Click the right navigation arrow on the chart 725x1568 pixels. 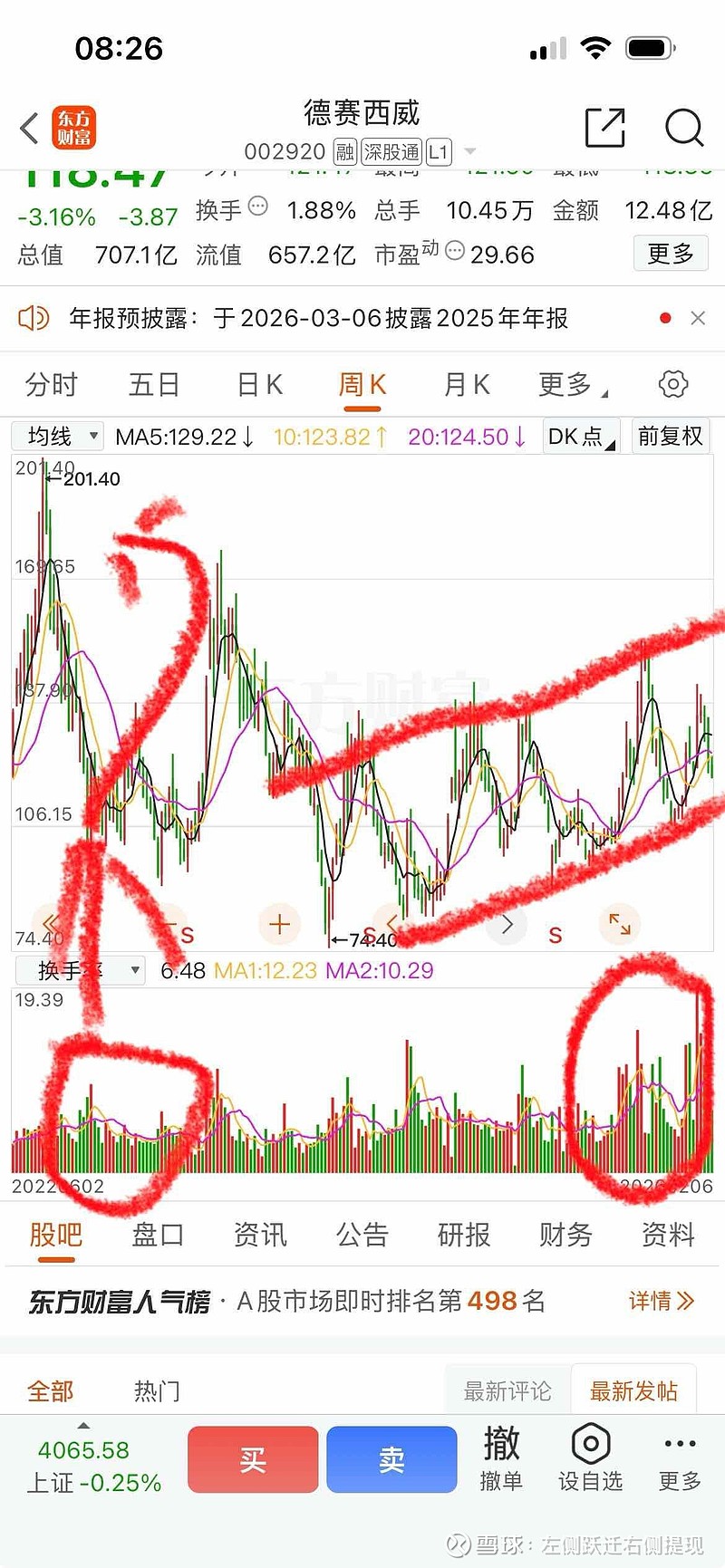507,924
